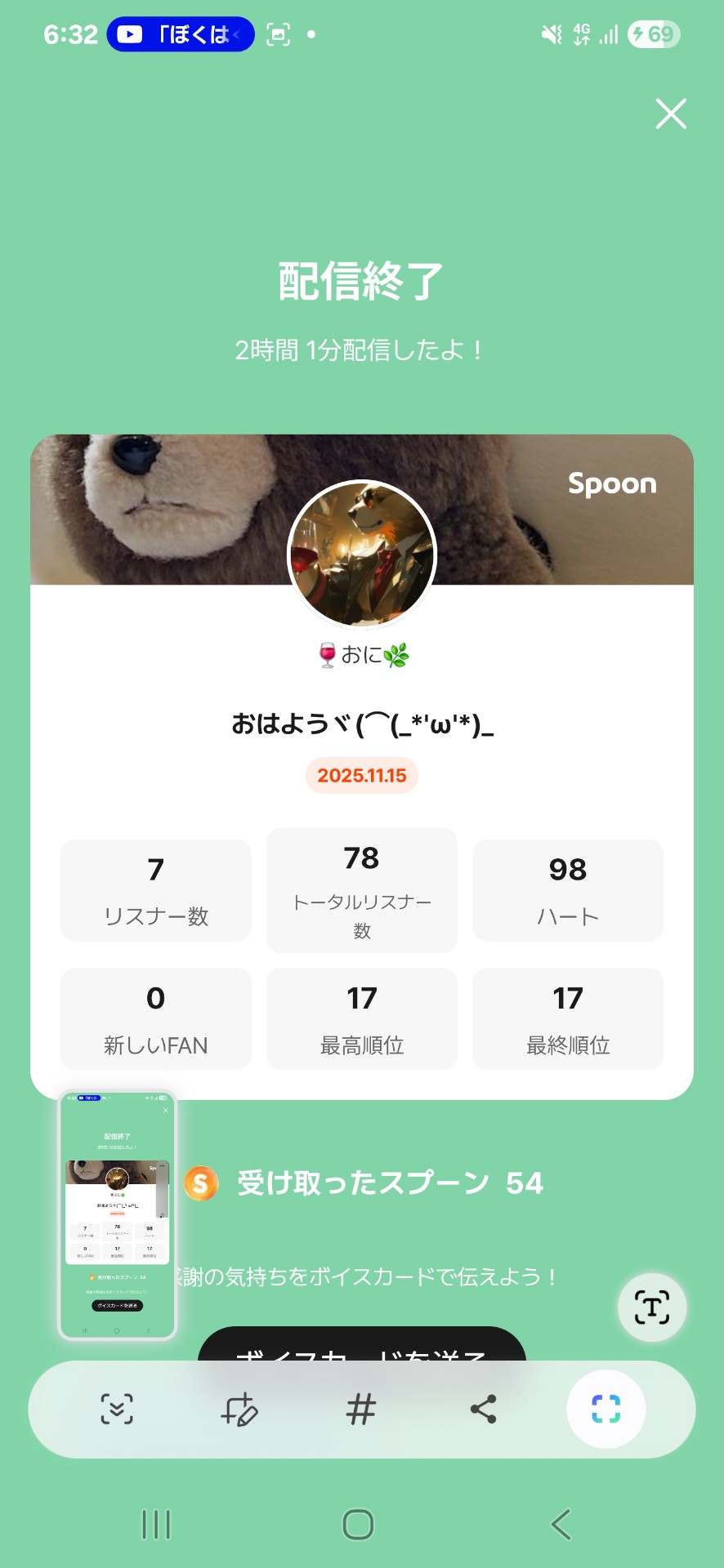Go back with the system back arrow
Image resolution: width=724 pixels, height=1568 pixels.
point(561,1524)
